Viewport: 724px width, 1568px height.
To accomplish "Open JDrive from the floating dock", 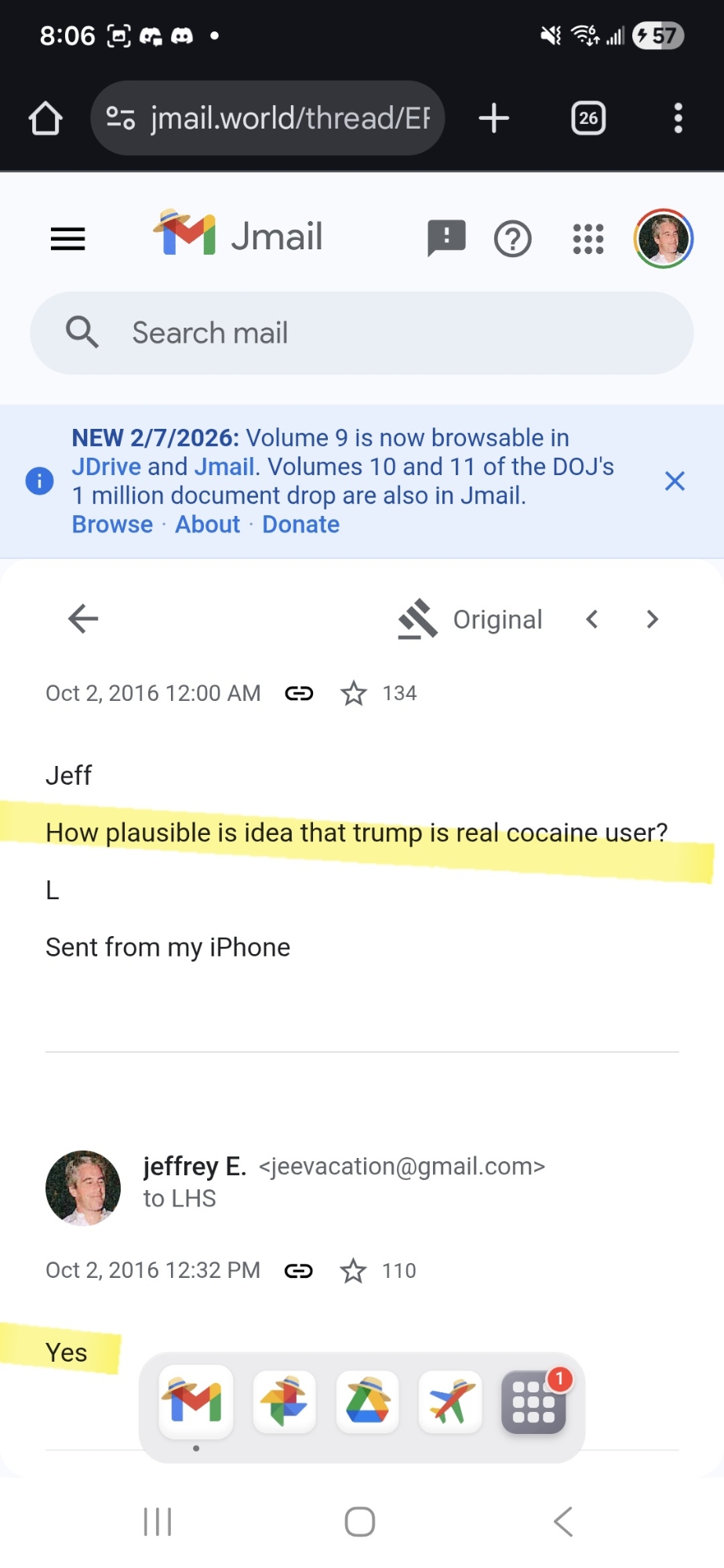I will pyautogui.click(x=367, y=1402).
